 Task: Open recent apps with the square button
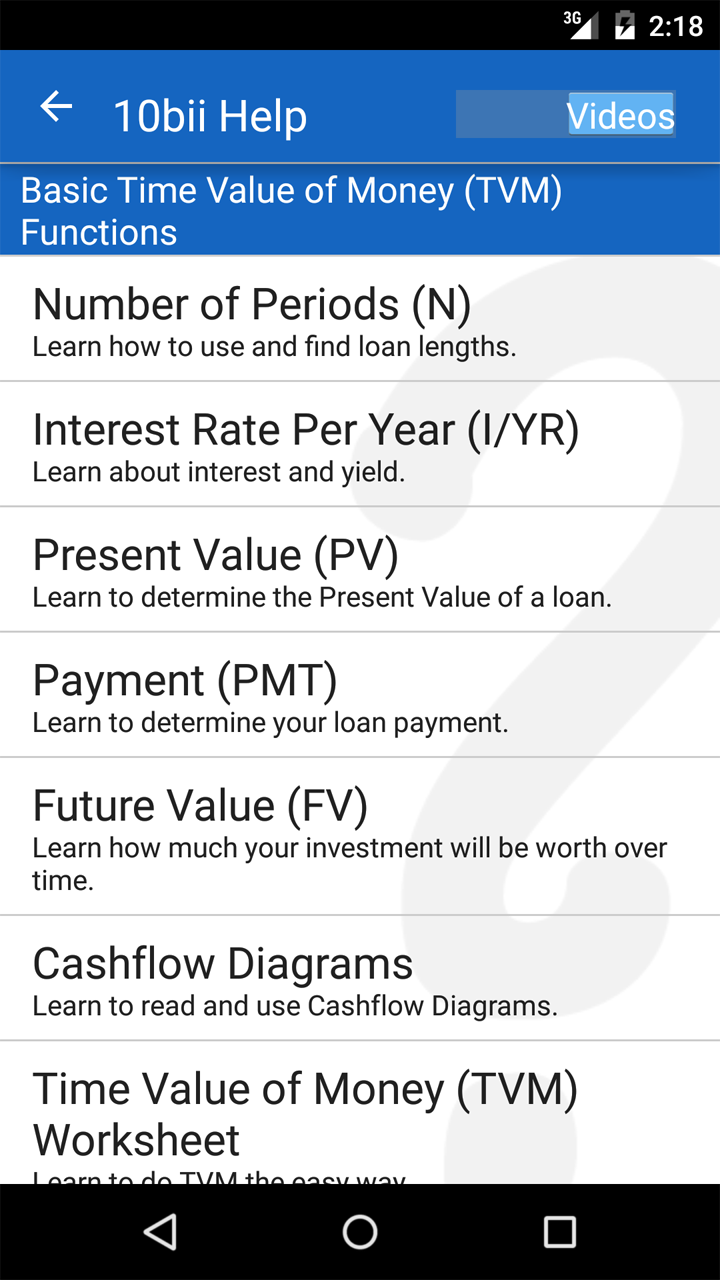click(562, 1232)
